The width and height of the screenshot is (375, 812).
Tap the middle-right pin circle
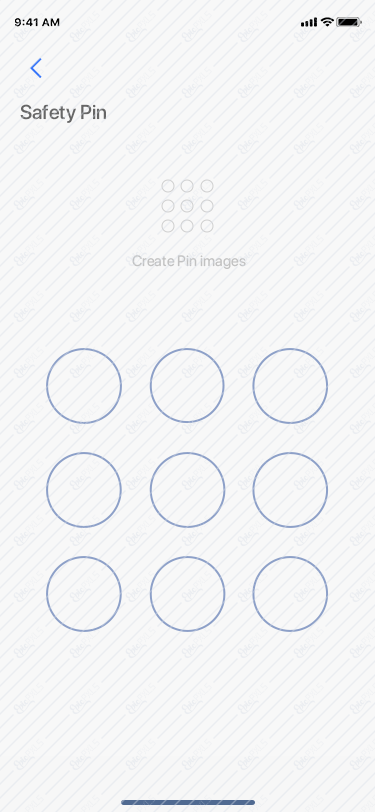point(290,490)
